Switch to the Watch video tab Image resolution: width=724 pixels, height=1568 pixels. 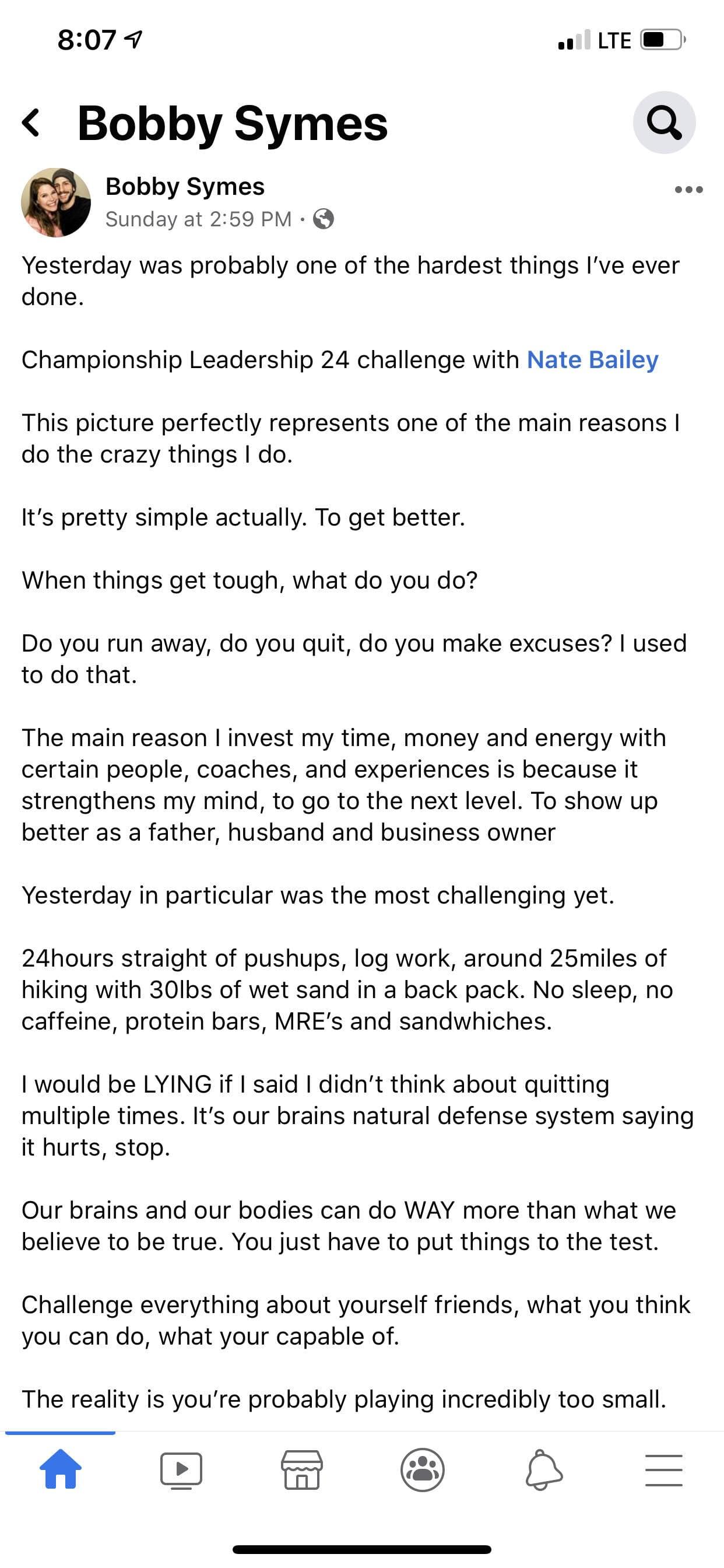coord(181,1469)
